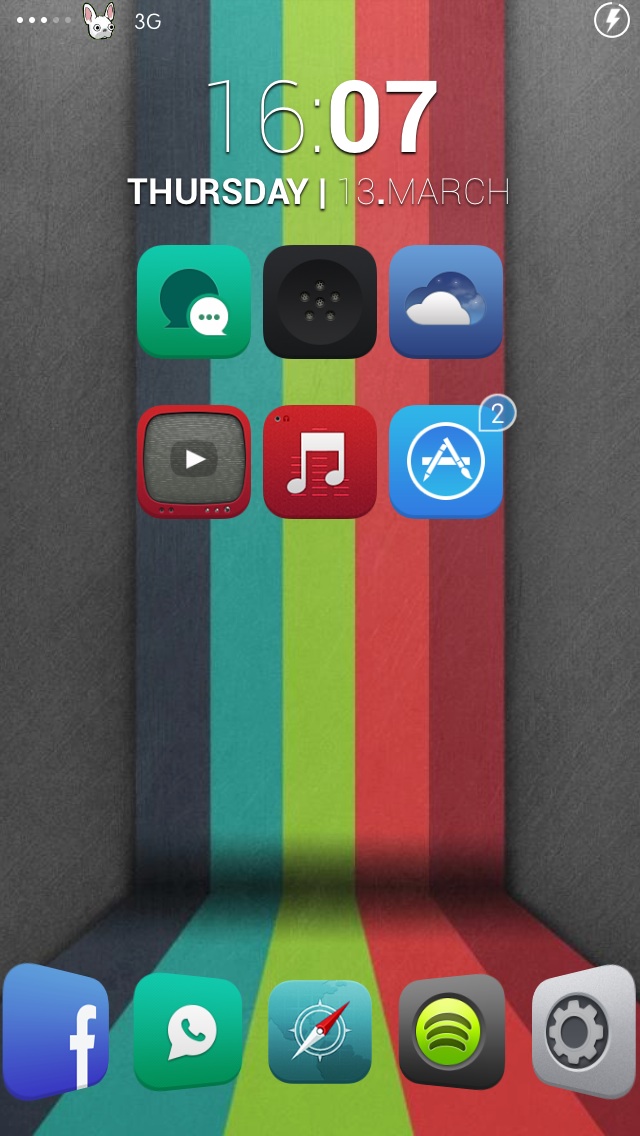
Task: Open Facebook from the dock
Action: coord(56,1030)
